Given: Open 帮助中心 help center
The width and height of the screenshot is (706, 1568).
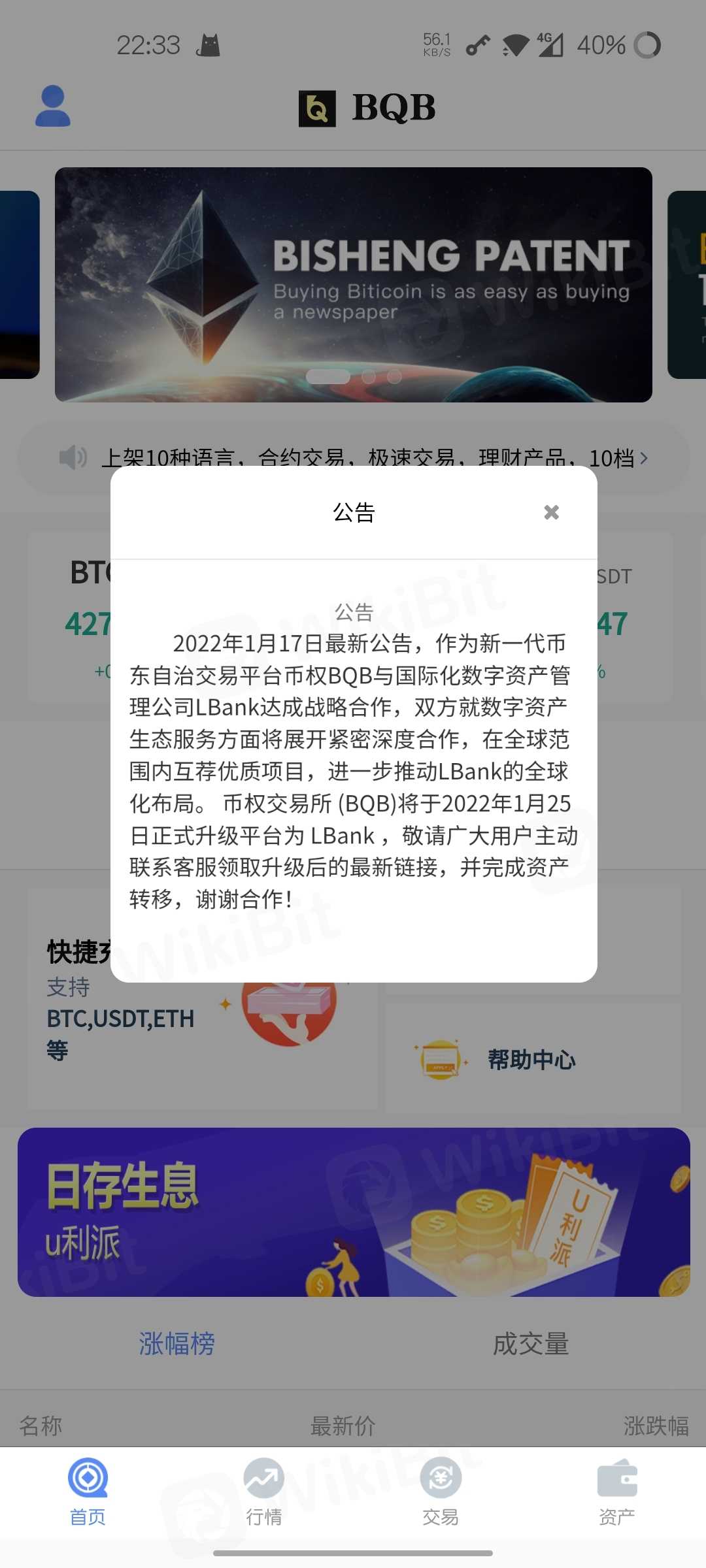Looking at the screenshot, I should (531, 1059).
